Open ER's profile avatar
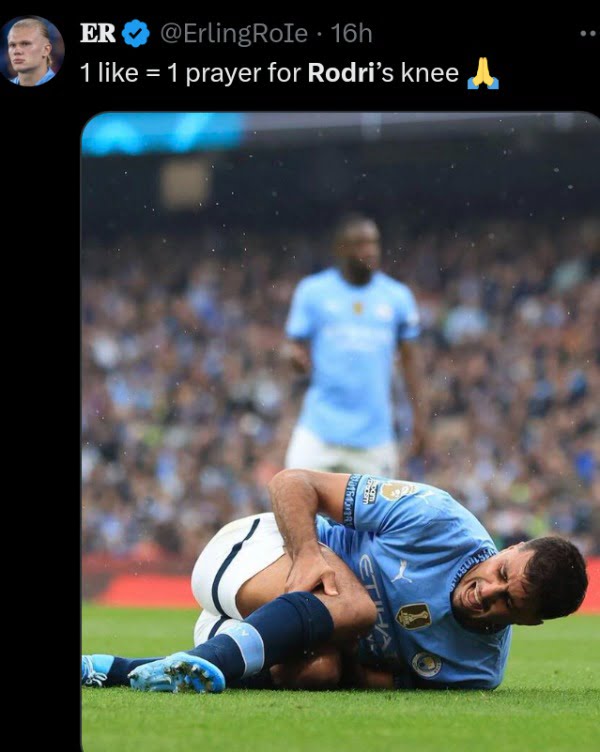 (x=32, y=51)
